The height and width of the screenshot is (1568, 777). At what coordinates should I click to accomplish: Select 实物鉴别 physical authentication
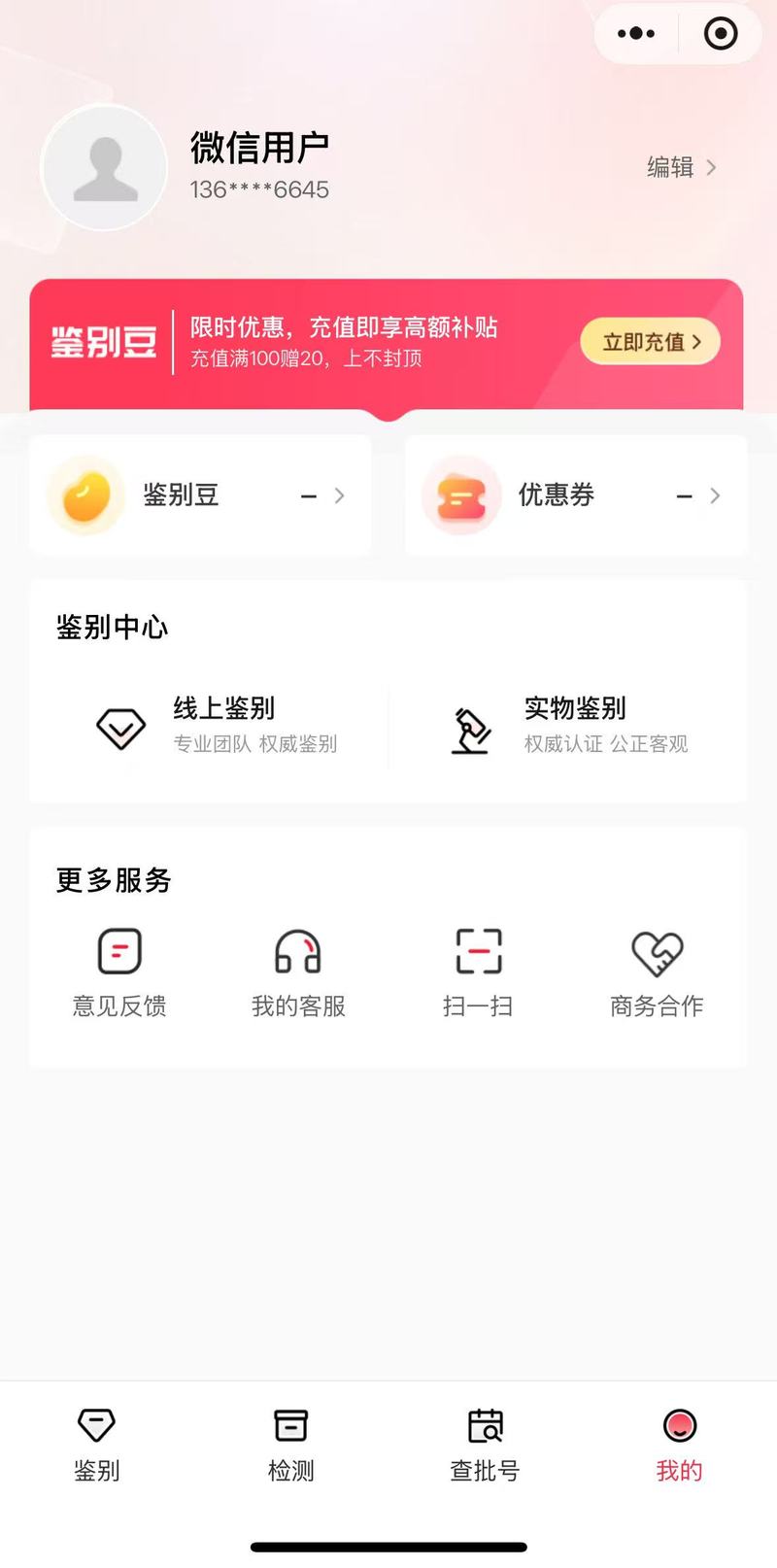(569, 726)
